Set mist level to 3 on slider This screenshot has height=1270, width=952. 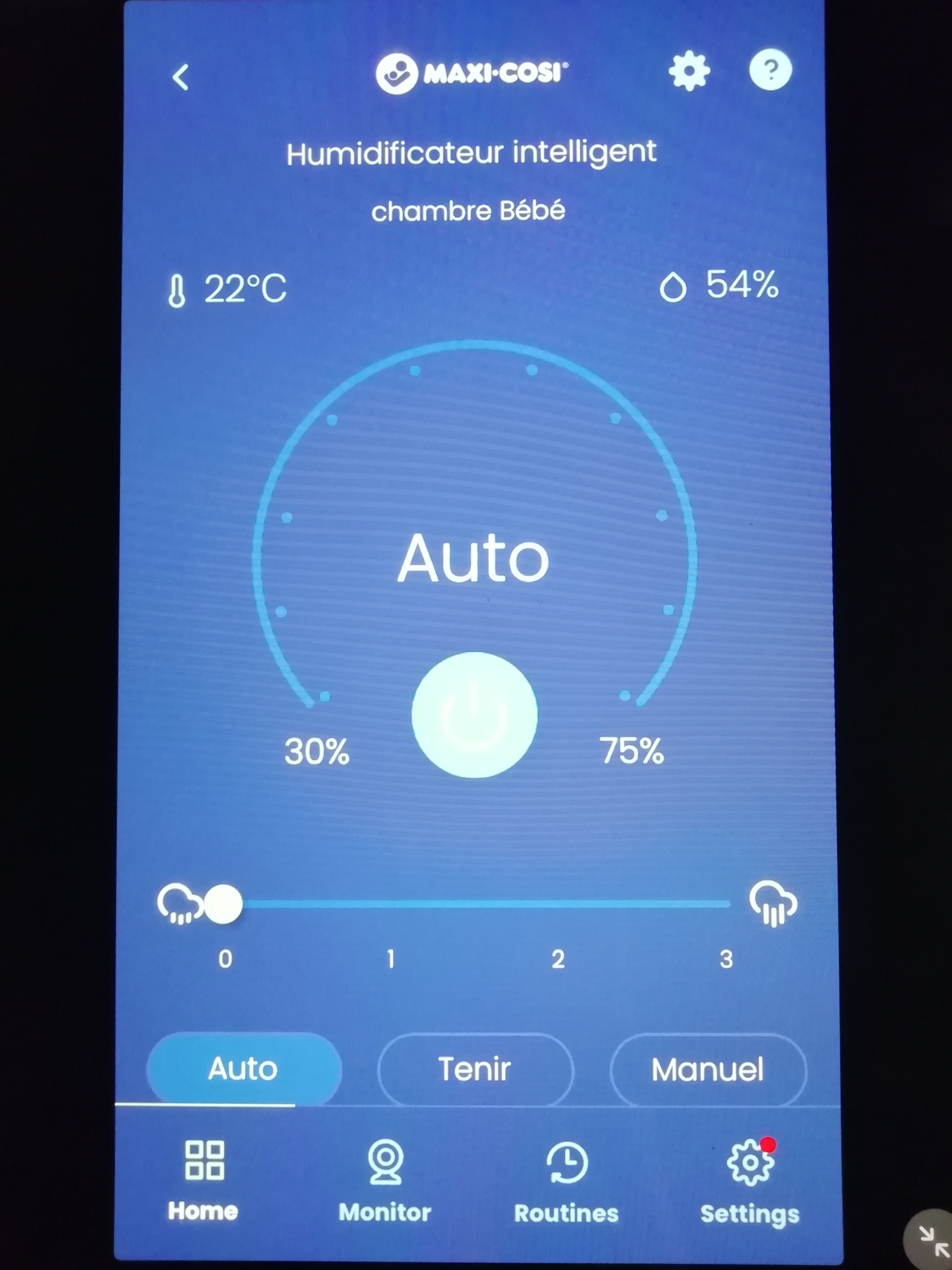coord(725,904)
